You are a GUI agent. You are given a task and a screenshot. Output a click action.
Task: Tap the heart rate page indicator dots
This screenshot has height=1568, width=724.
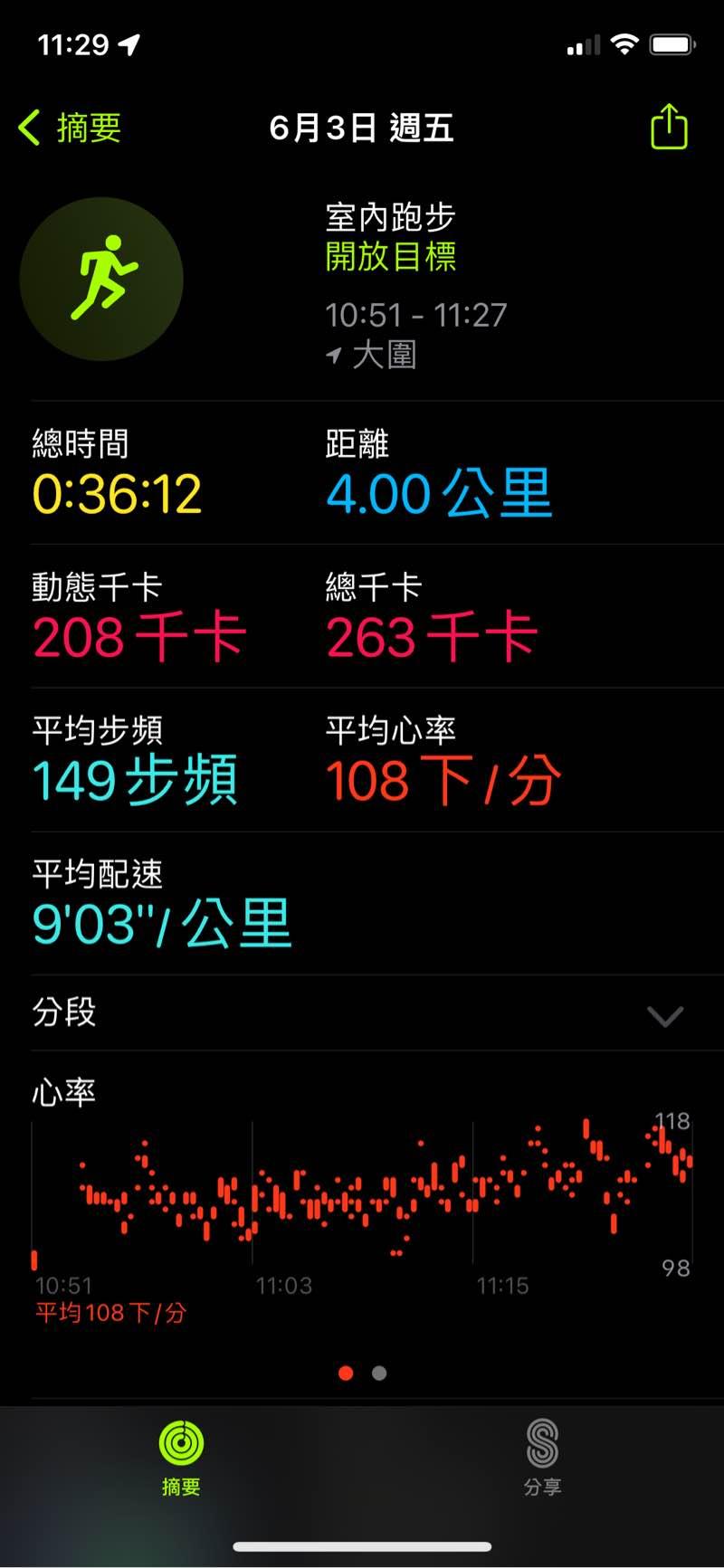(362, 1373)
